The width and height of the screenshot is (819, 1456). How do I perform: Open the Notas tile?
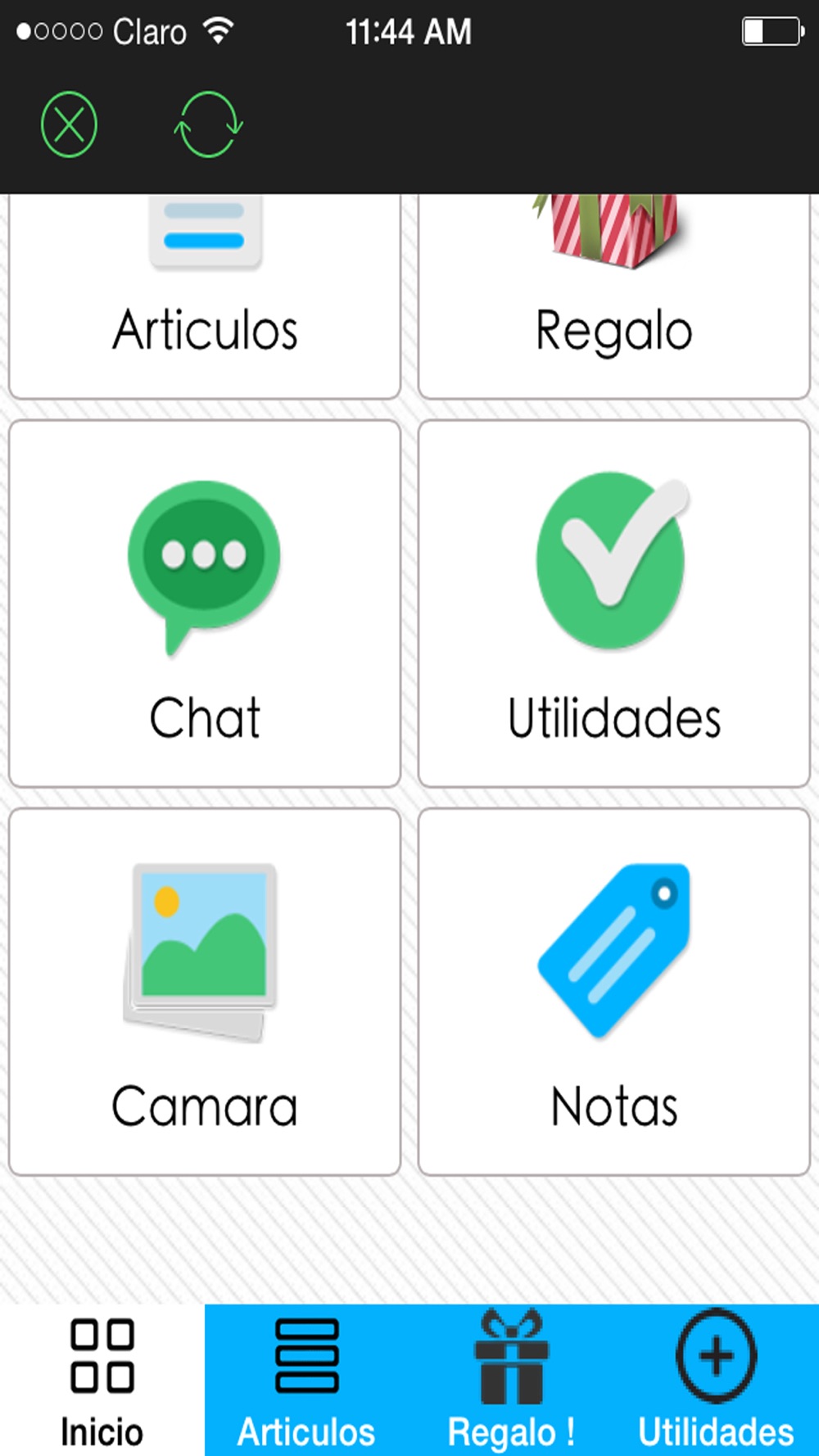[614, 992]
